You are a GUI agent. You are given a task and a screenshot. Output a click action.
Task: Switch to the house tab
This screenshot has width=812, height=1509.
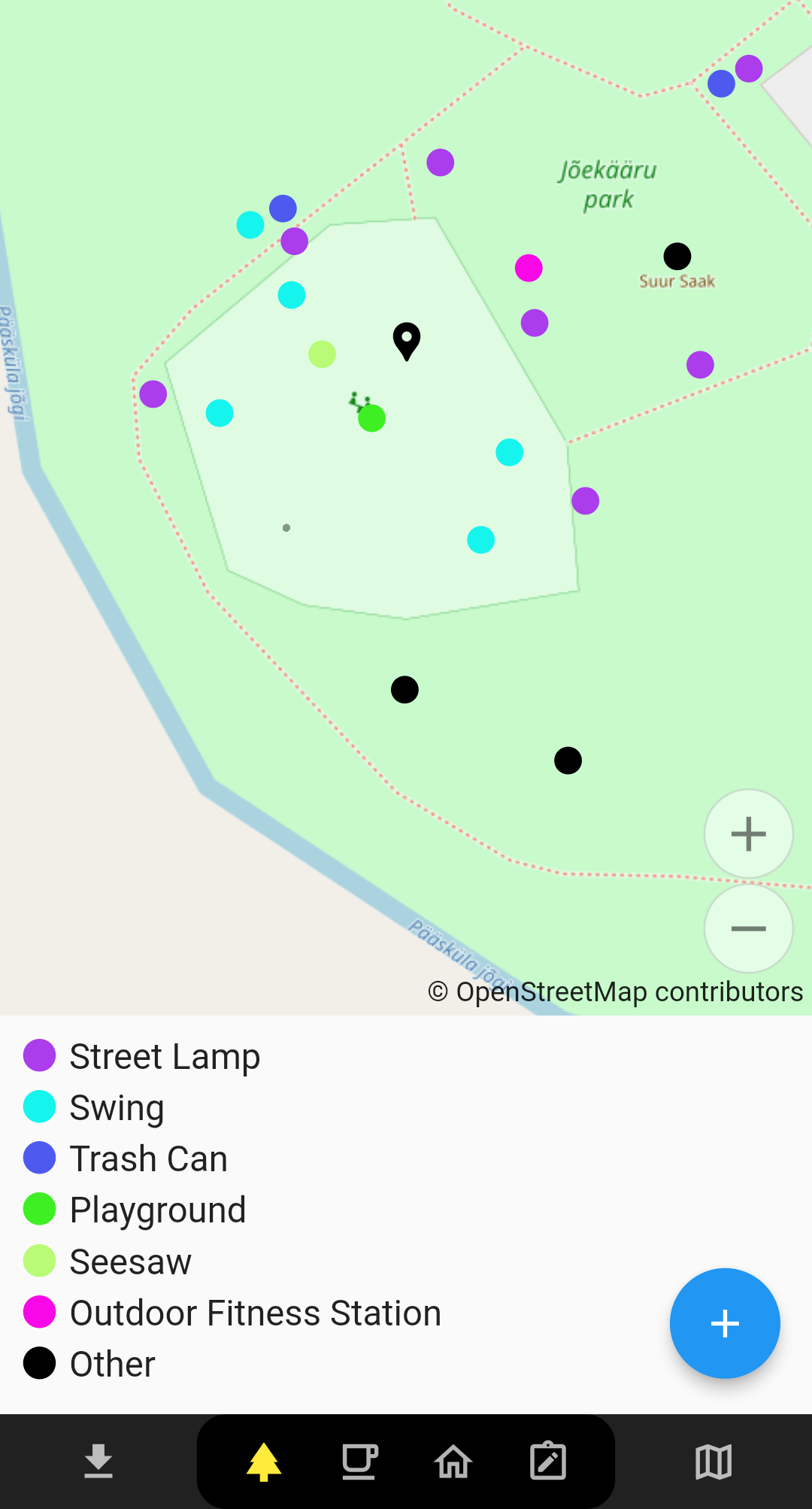(453, 1462)
